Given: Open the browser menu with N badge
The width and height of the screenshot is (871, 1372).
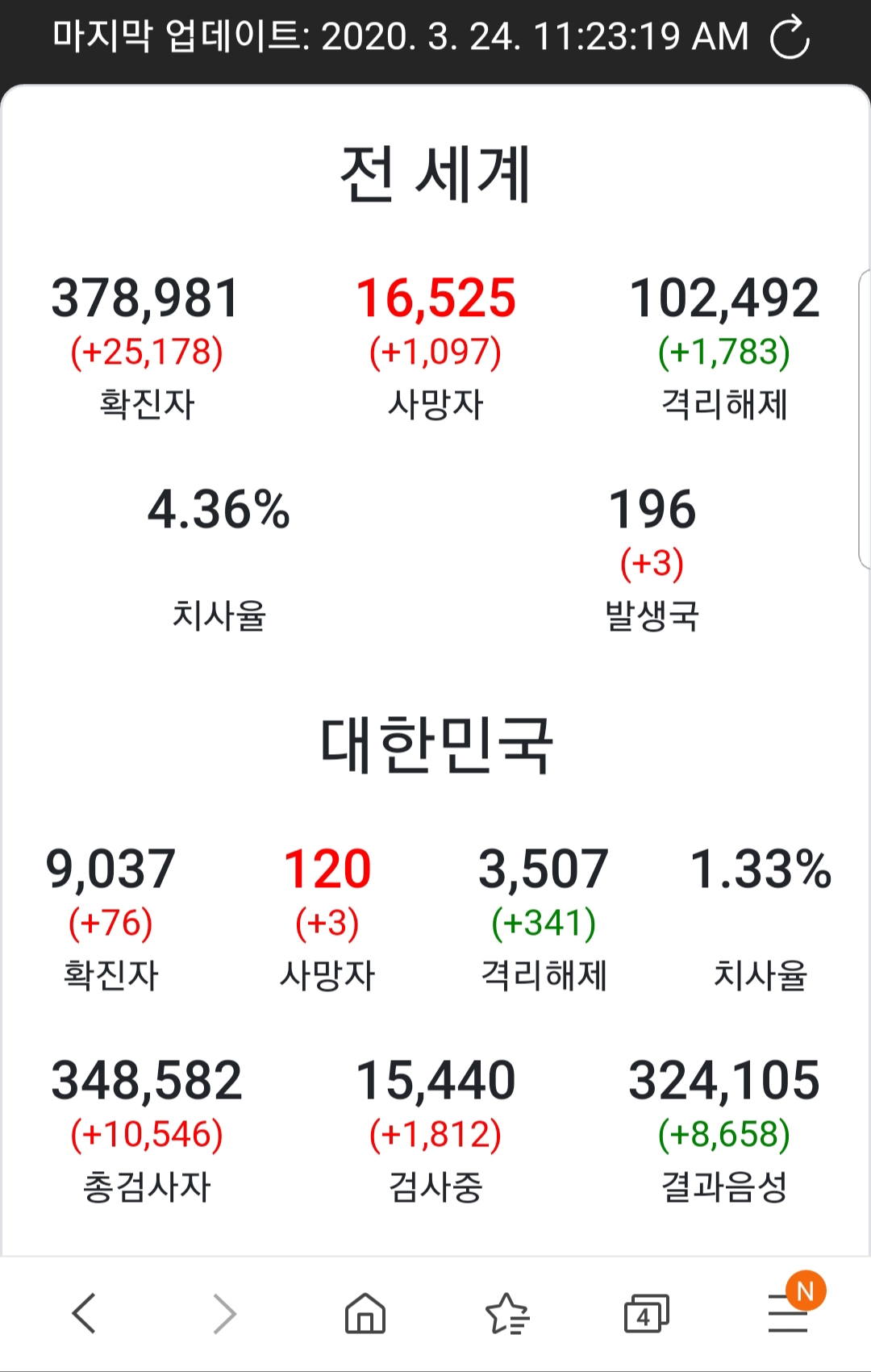Looking at the screenshot, I should tap(788, 1313).
